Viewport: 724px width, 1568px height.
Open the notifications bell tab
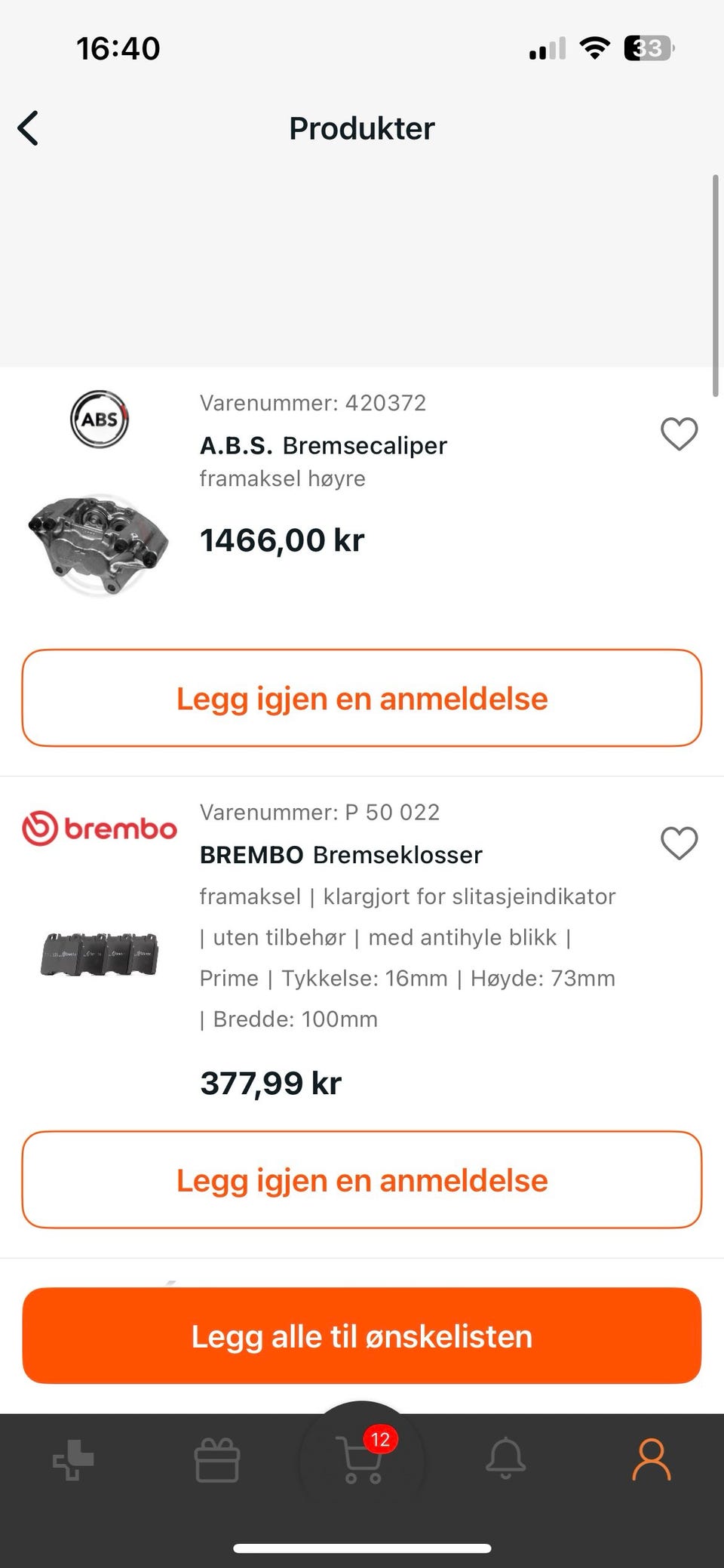click(x=505, y=1459)
